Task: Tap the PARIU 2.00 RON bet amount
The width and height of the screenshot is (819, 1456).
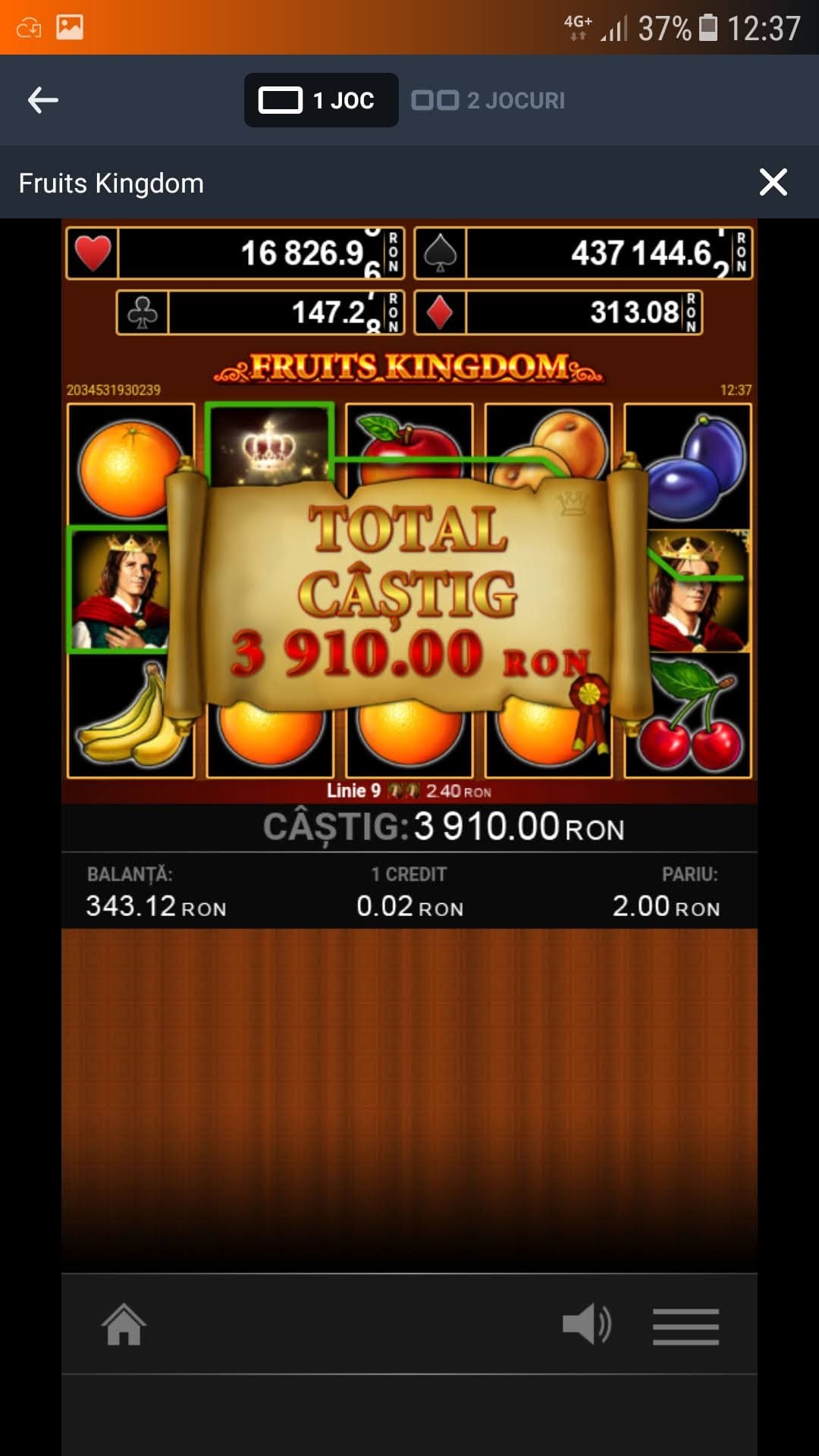Action: click(x=666, y=905)
